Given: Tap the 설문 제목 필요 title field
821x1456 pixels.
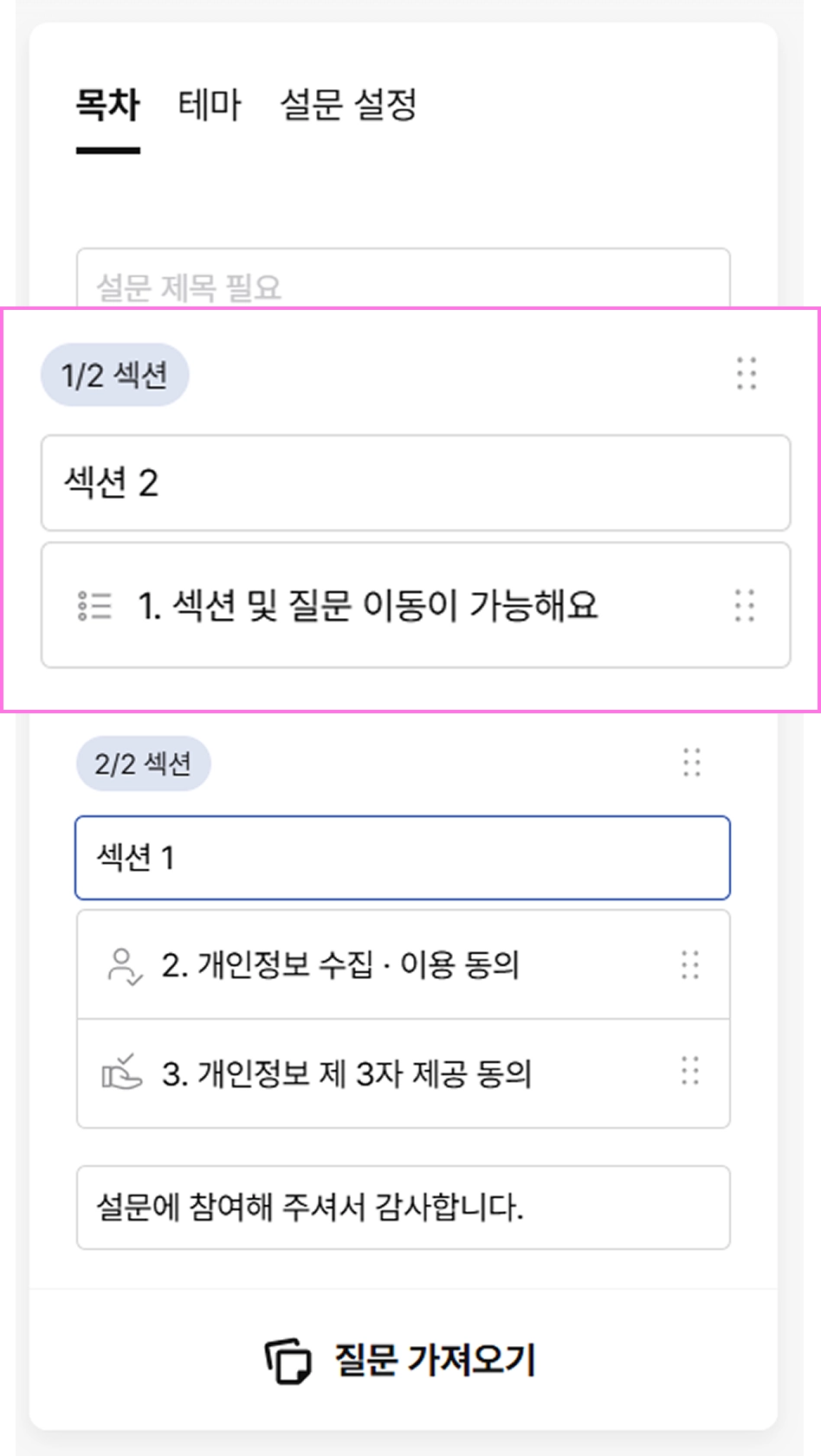Looking at the screenshot, I should click(404, 279).
